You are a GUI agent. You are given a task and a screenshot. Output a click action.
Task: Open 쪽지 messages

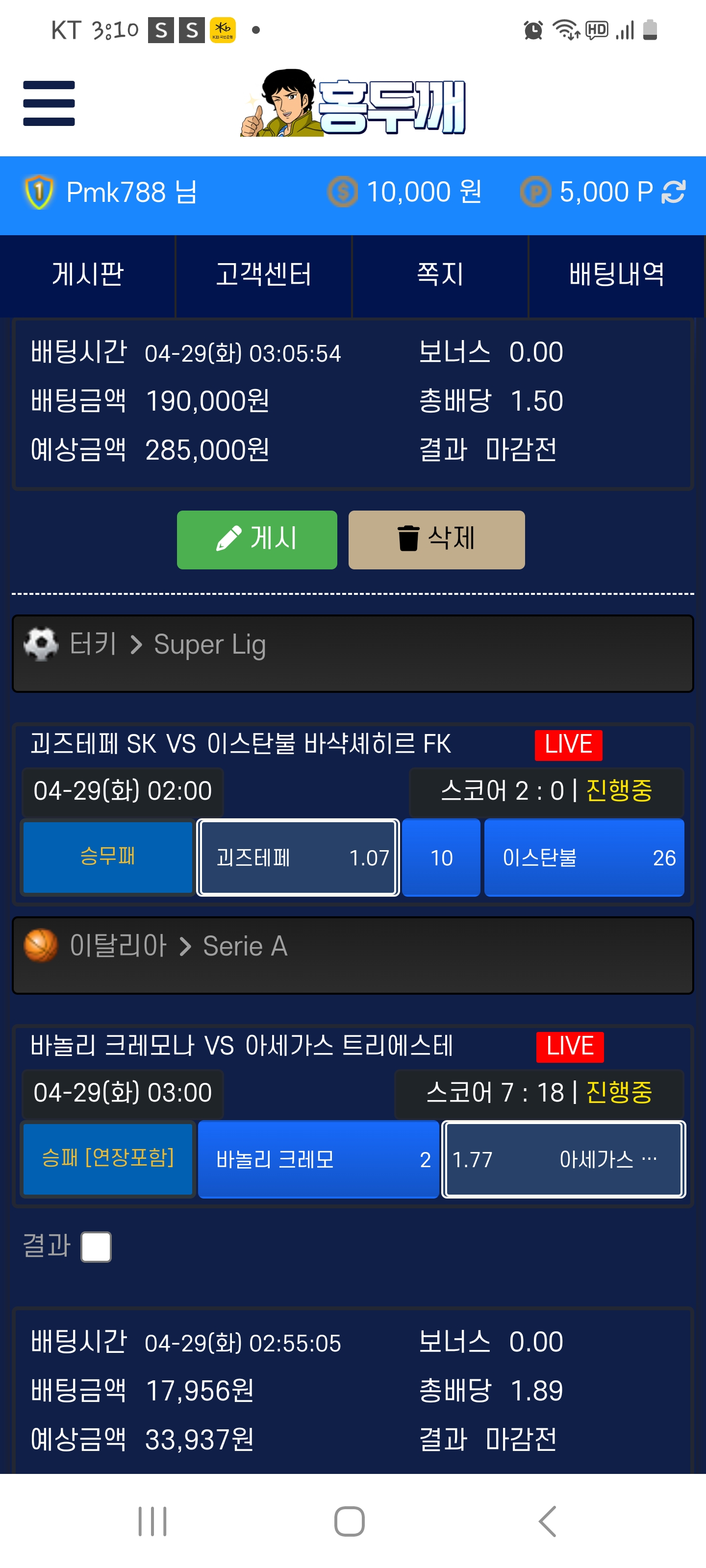tap(440, 274)
